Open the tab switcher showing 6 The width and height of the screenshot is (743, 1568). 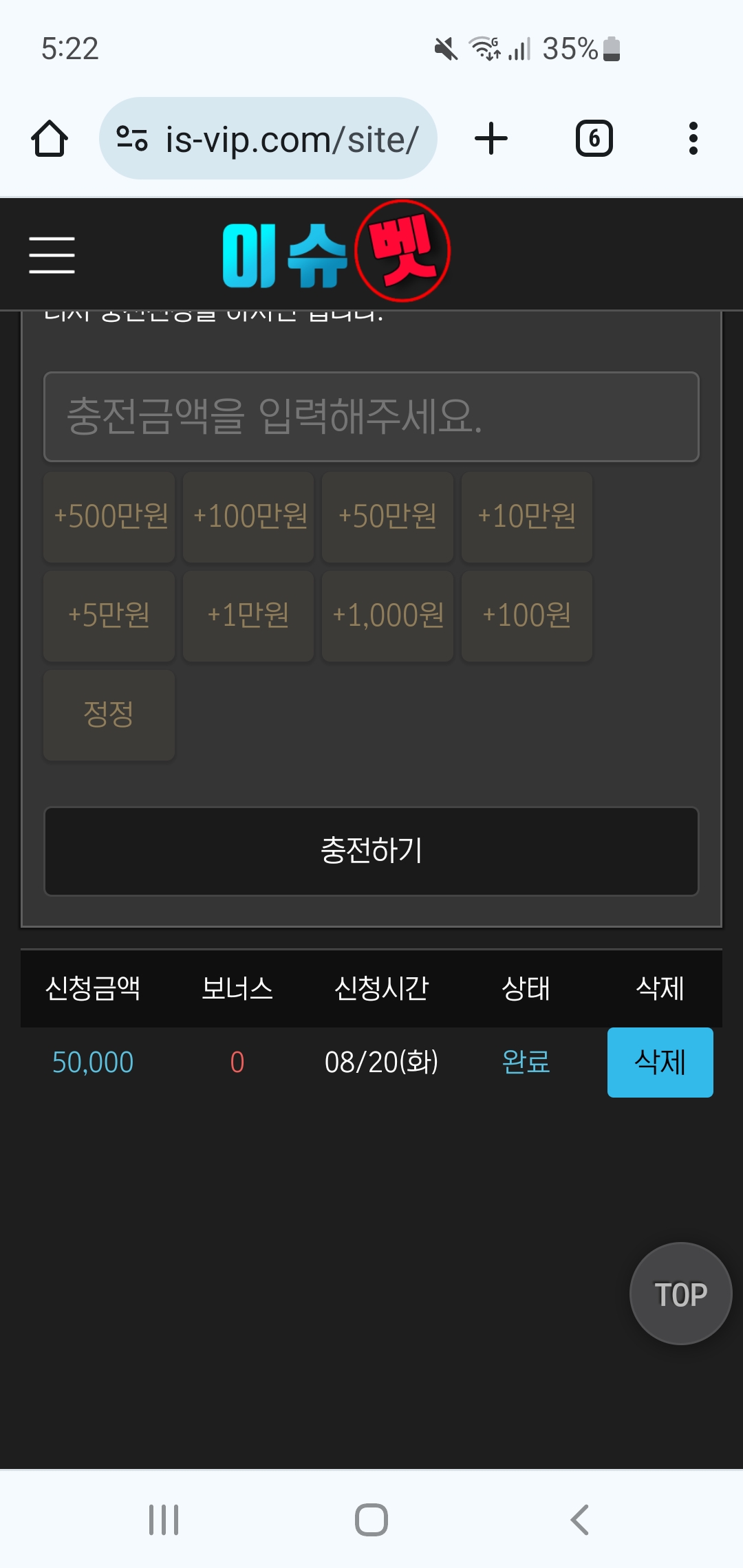594,138
